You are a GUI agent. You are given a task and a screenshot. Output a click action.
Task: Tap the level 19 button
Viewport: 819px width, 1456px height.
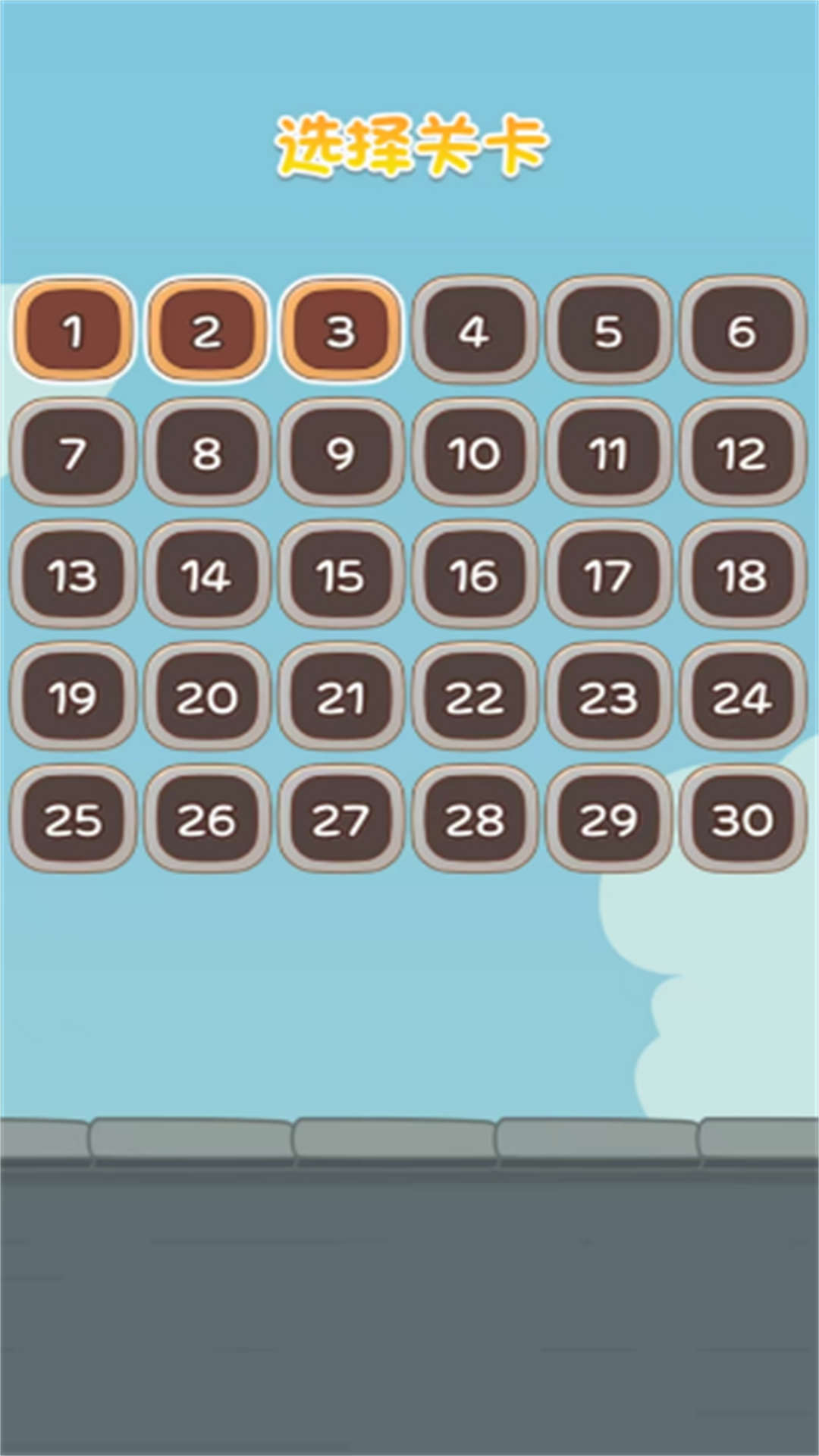pos(73,697)
